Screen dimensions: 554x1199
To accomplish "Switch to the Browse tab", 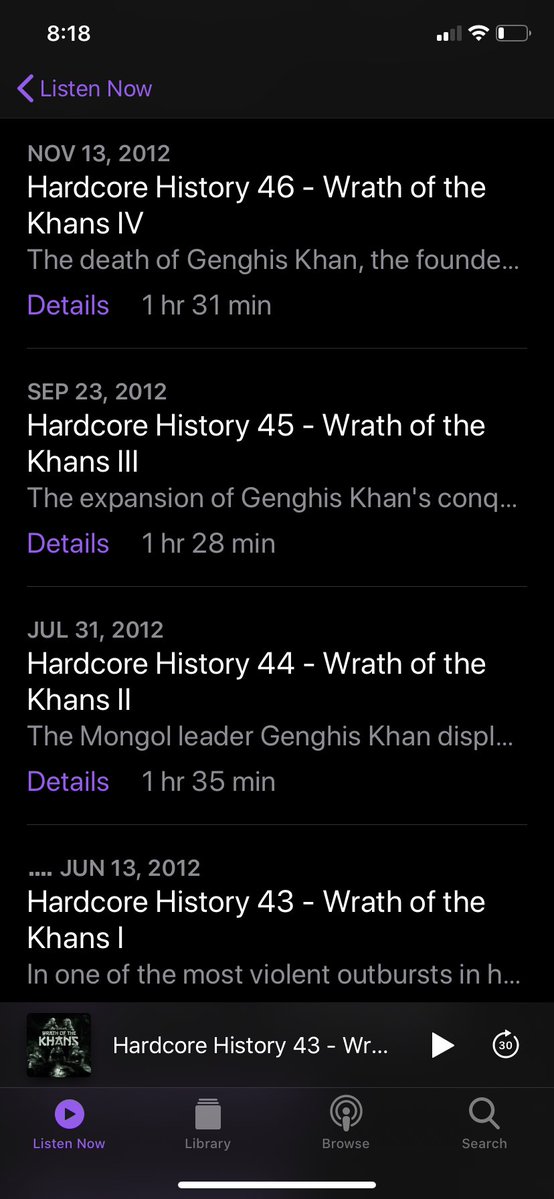I will click(345, 1123).
